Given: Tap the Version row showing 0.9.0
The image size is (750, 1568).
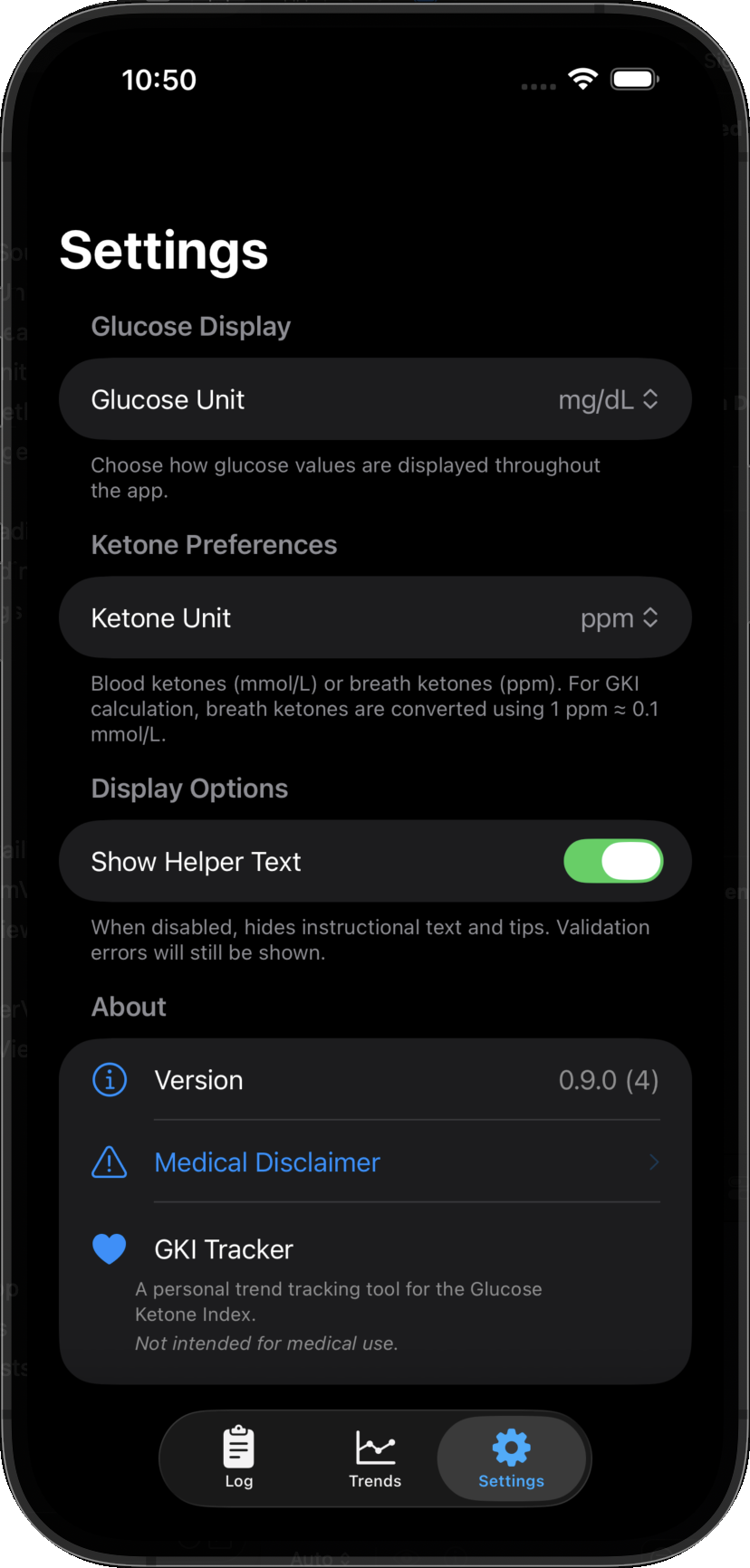Looking at the screenshot, I should pyautogui.click(x=375, y=1079).
